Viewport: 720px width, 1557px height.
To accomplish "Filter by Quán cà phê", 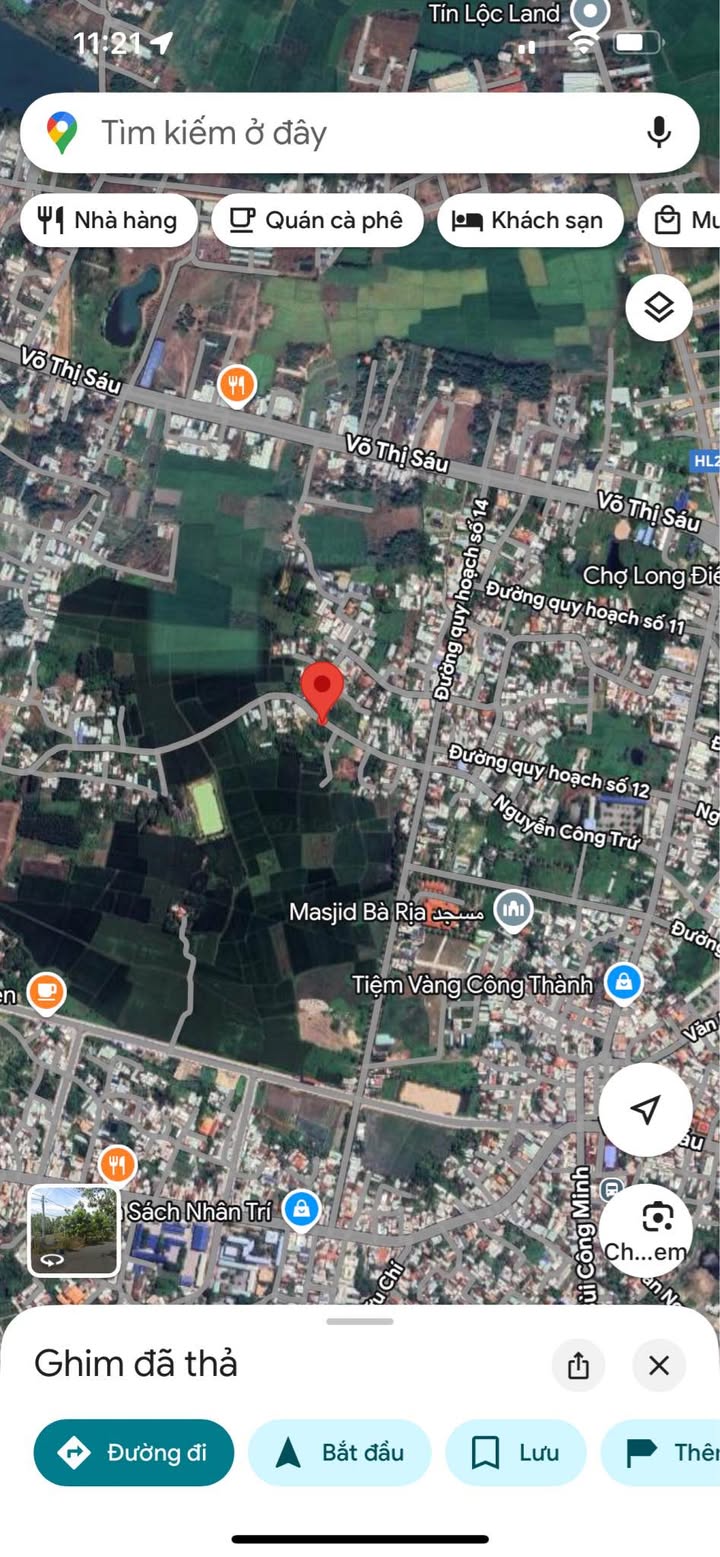I will [316, 221].
